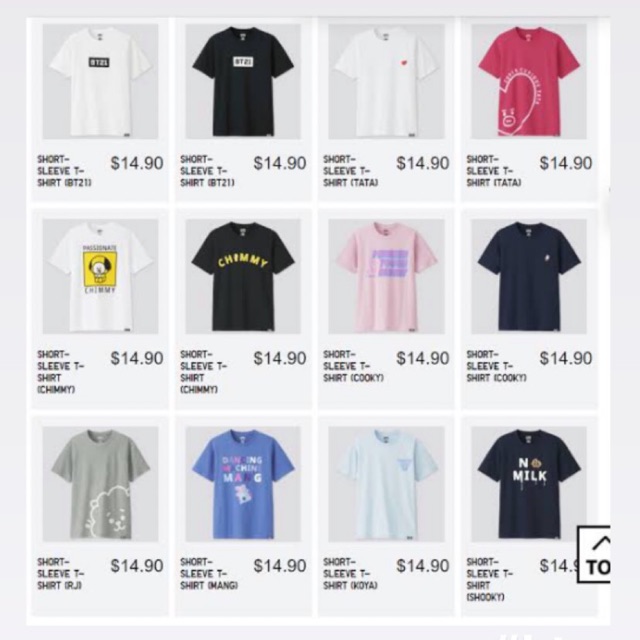This screenshot has height=640, width=640.
Task: Select the navy COOKY T-shirt
Action: click(529, 277)
